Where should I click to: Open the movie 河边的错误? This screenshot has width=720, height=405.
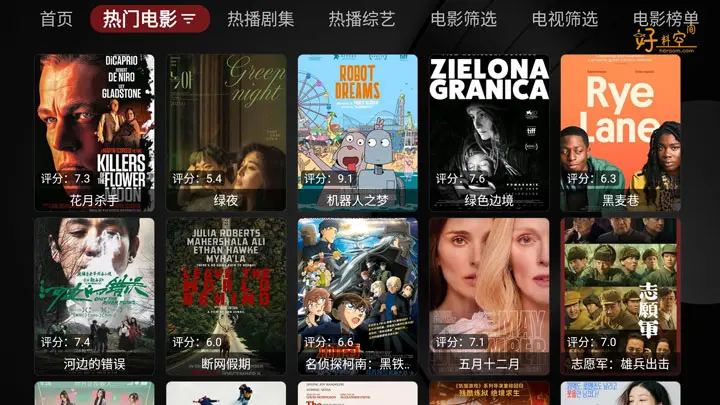(x=95, y=296)
